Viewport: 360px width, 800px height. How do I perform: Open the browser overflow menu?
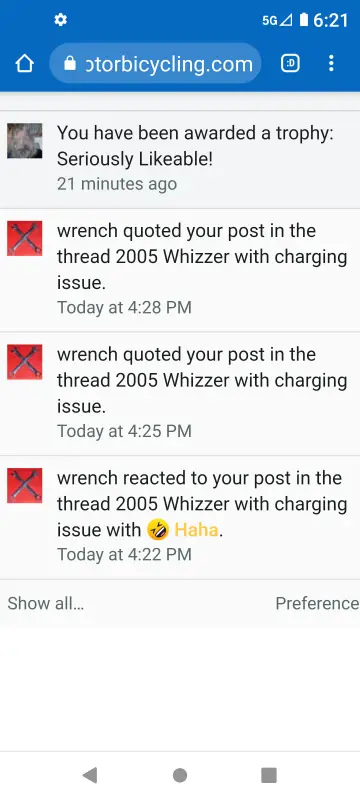(331, 63)
